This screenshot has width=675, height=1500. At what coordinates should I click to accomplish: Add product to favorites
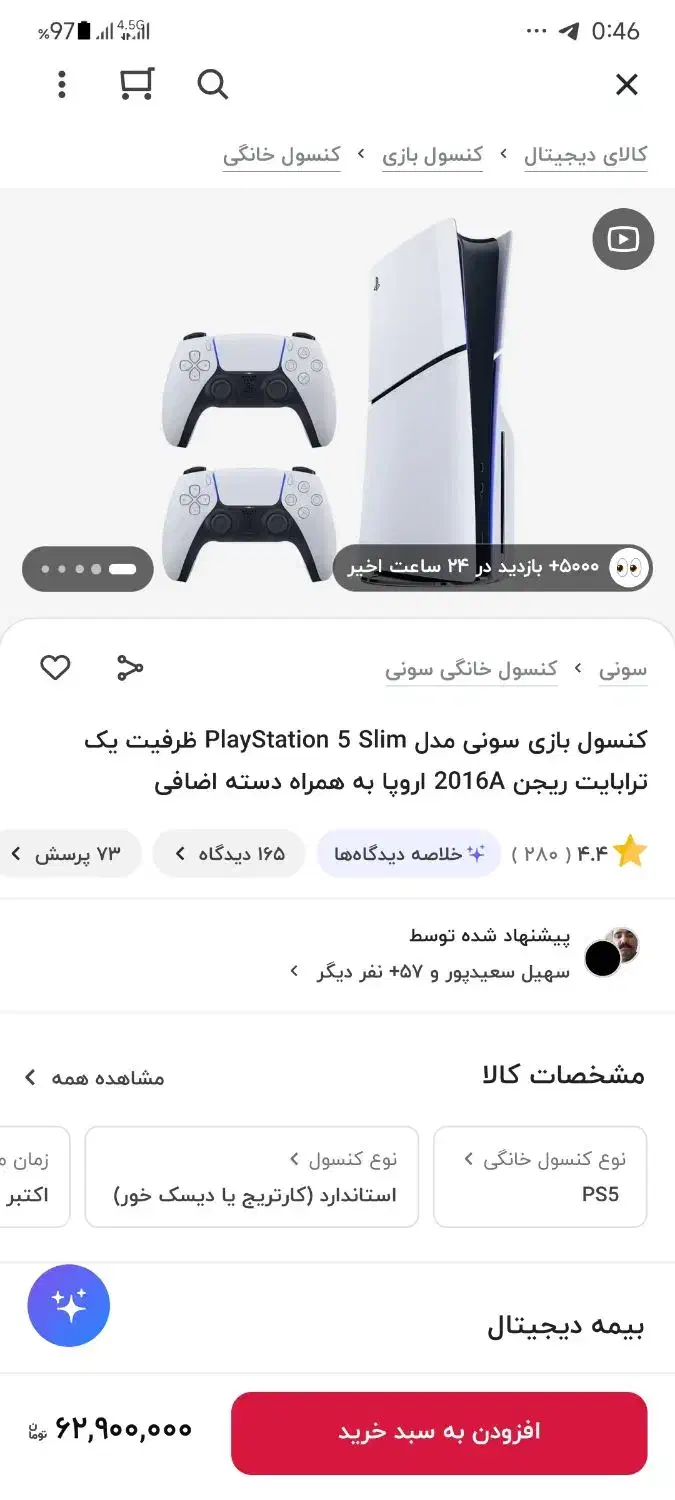click(x=55, y=667)
